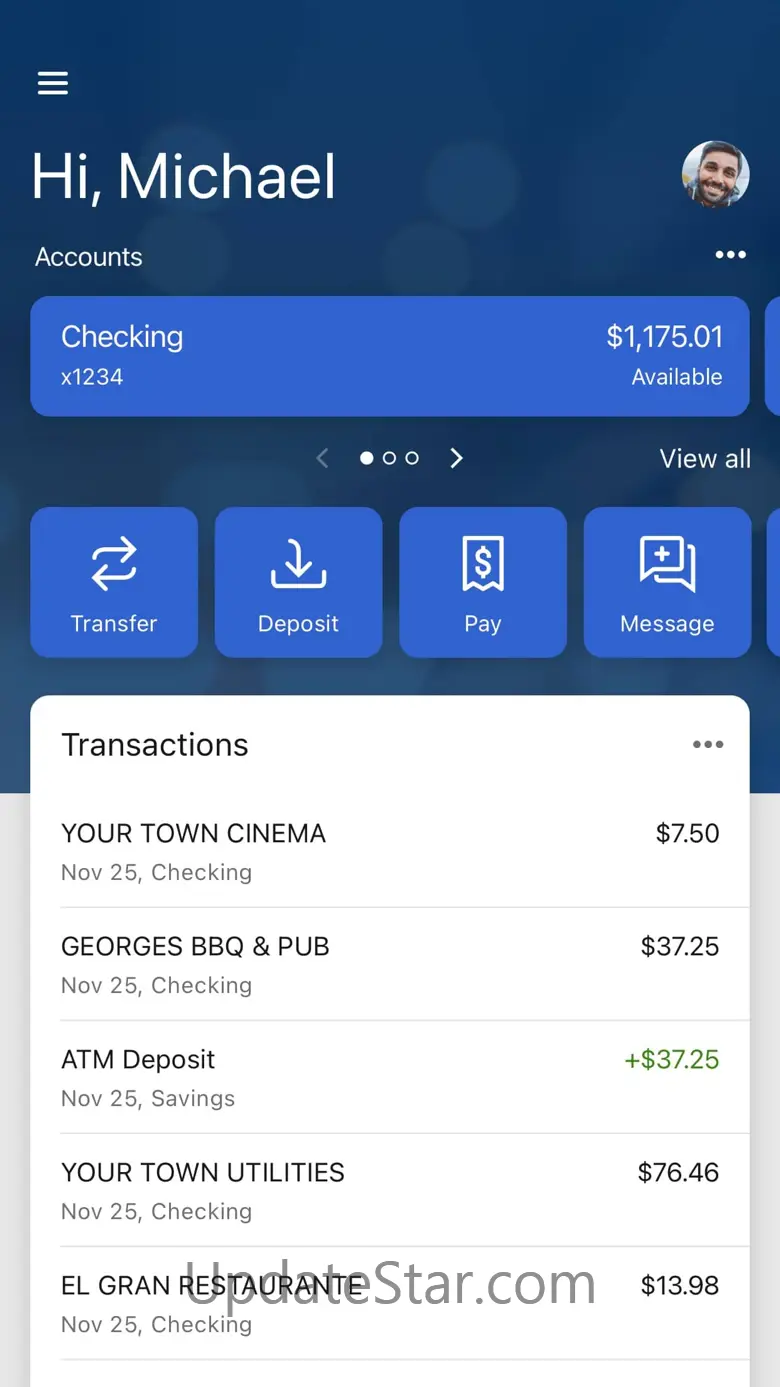
Task: Go to the next account card
Action: pos(457,458)
